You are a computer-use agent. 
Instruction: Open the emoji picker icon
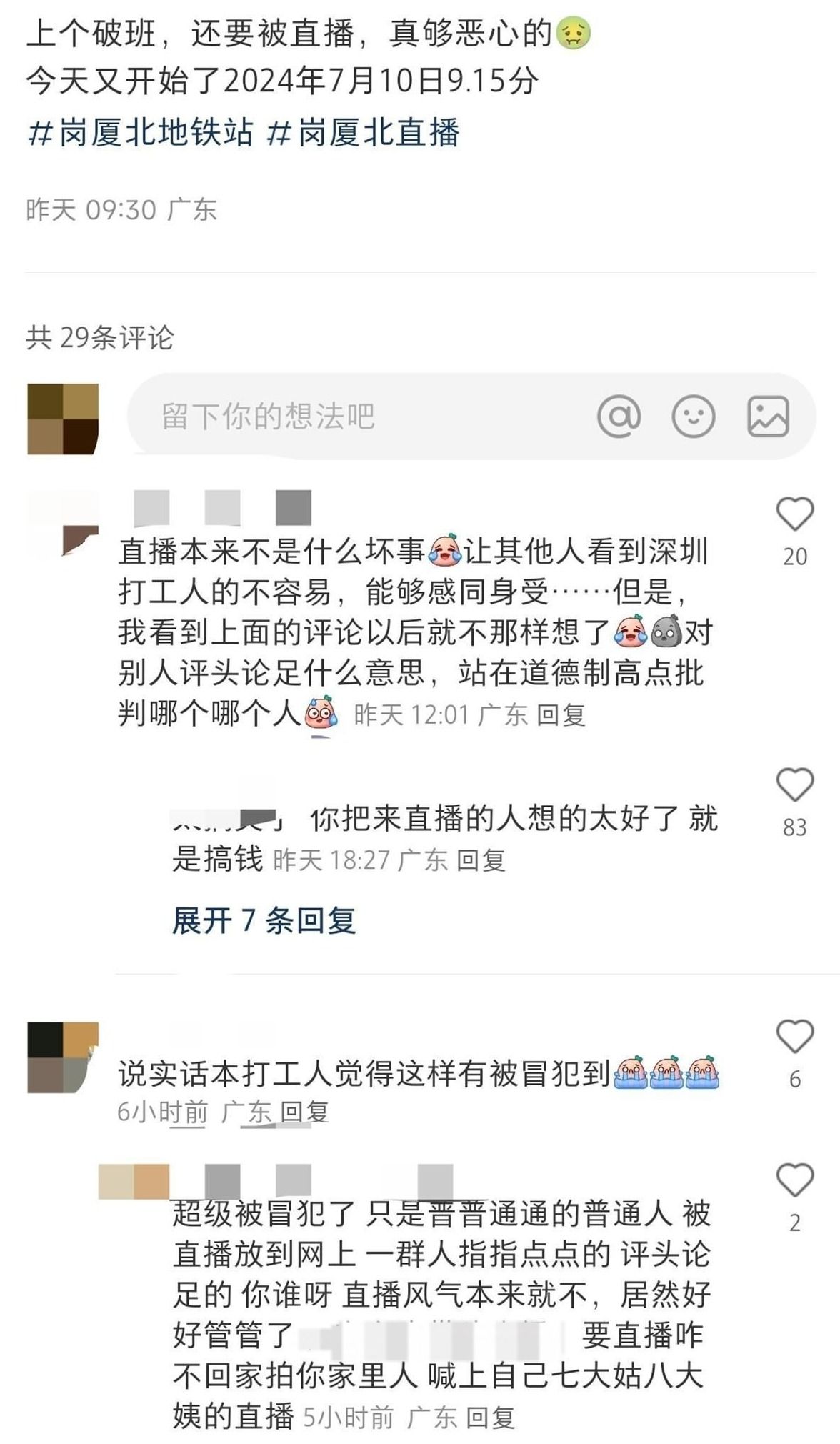(x=693, y=416)
